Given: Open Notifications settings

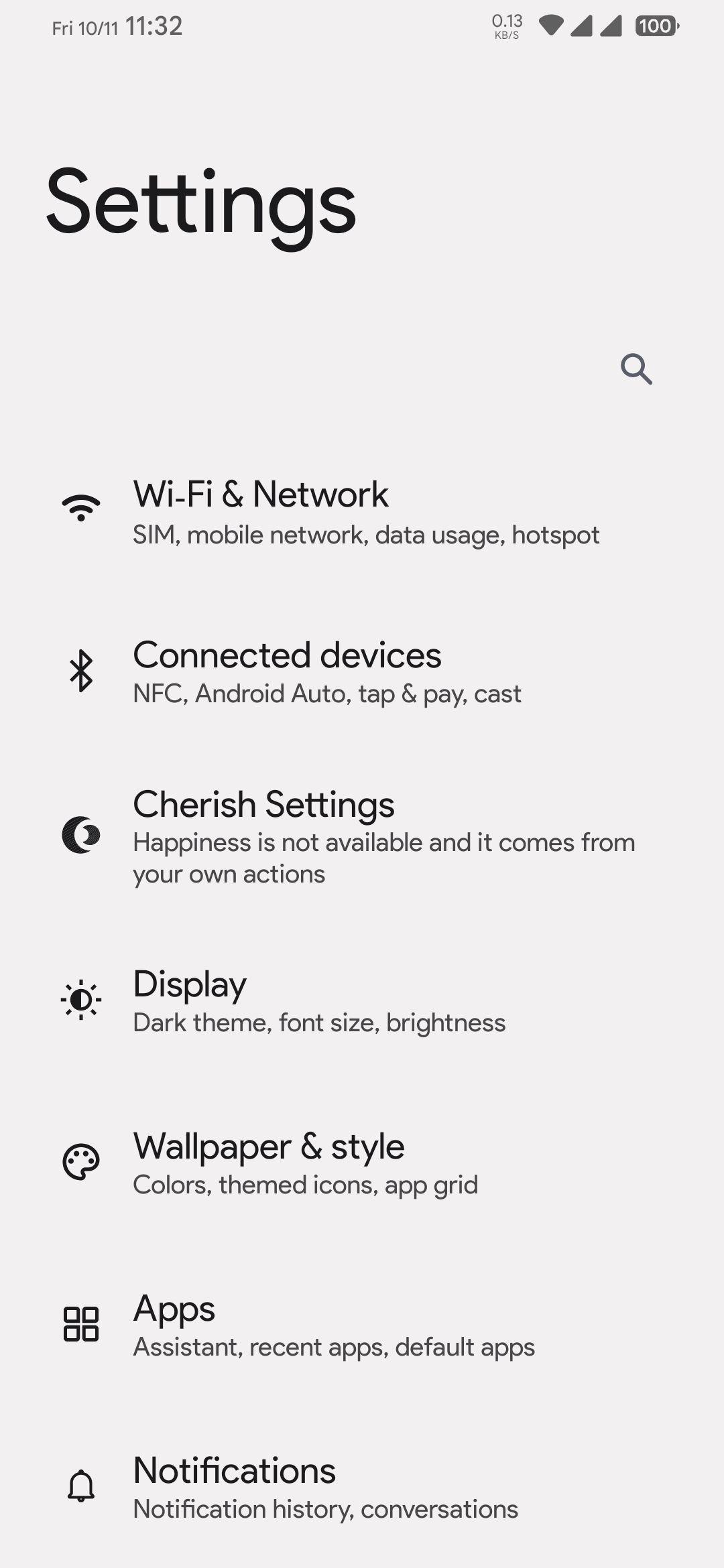Looking at the screenshot, I should pyautogui.click(x=362, y=1487).
